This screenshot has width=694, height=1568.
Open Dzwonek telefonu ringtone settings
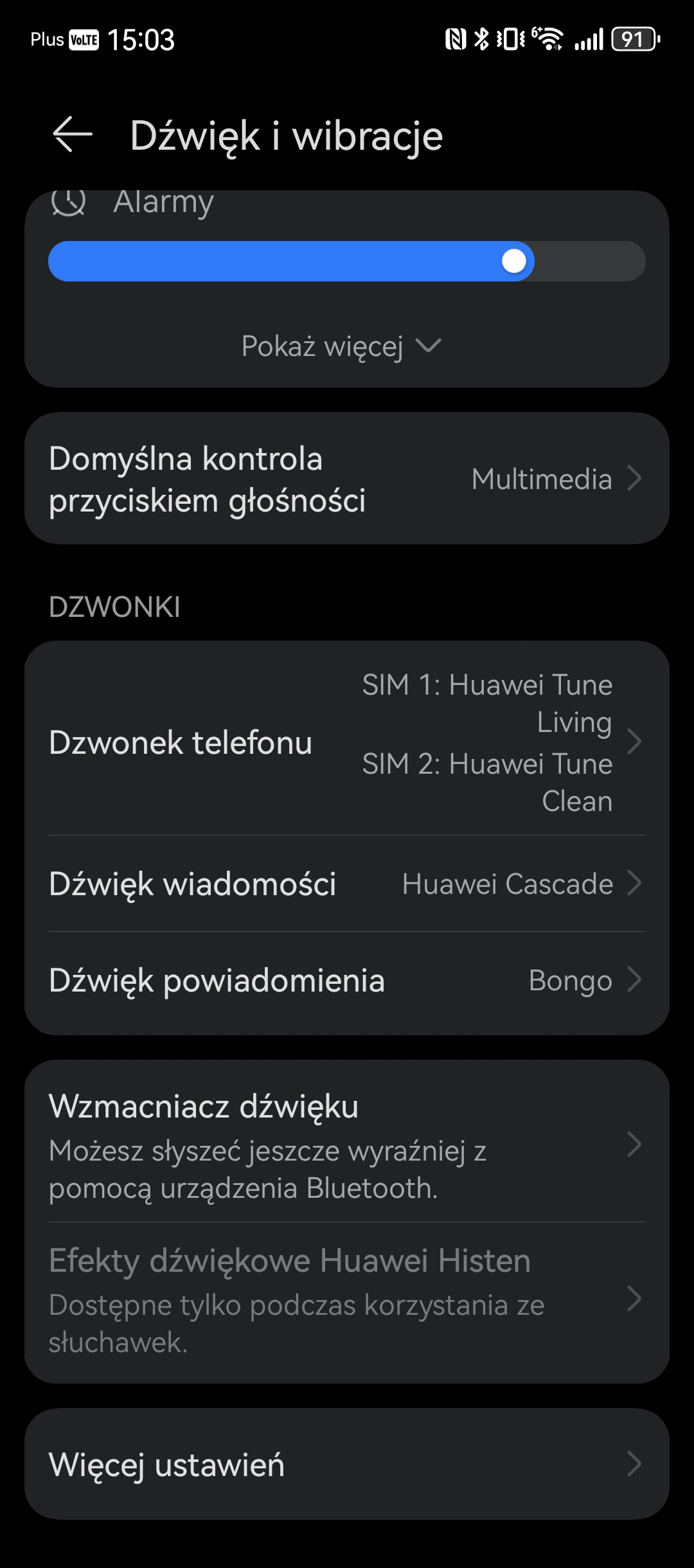coord(347,742)
